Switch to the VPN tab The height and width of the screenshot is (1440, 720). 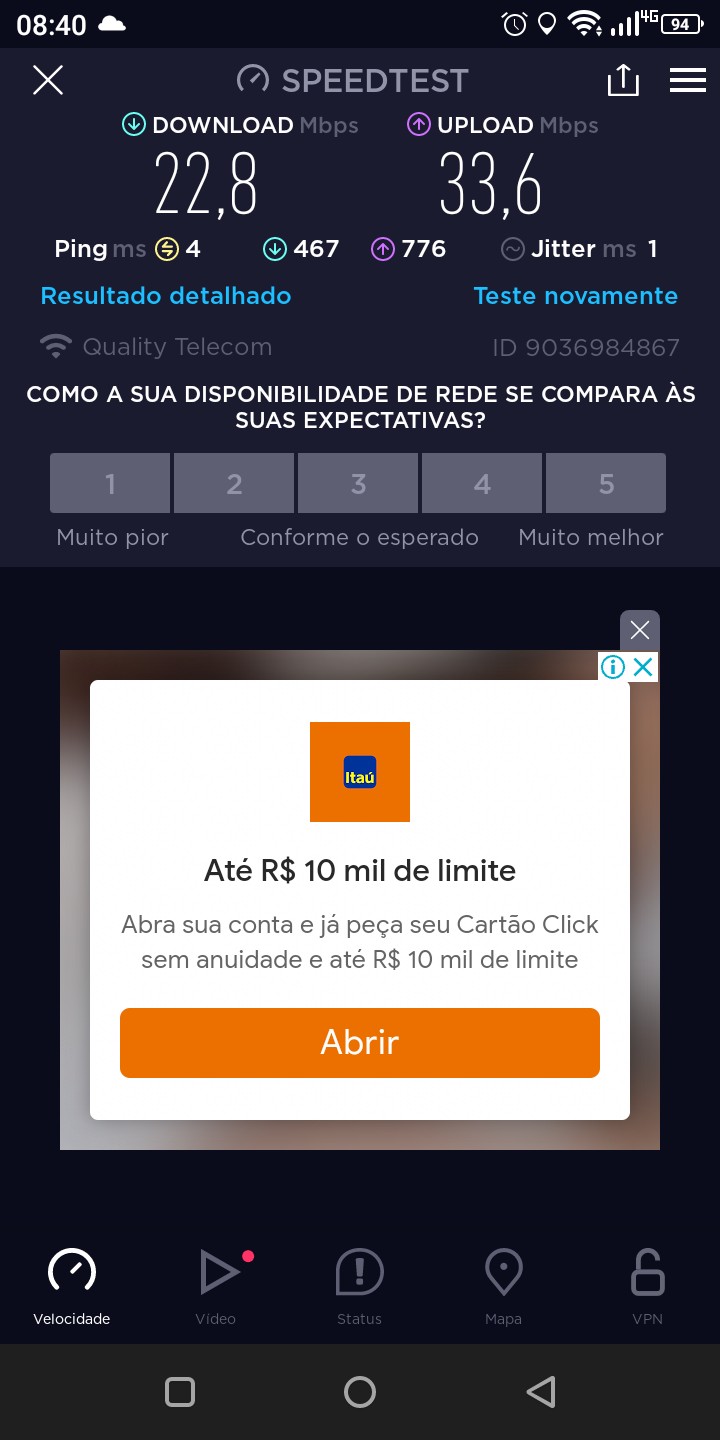[647, 1285]
